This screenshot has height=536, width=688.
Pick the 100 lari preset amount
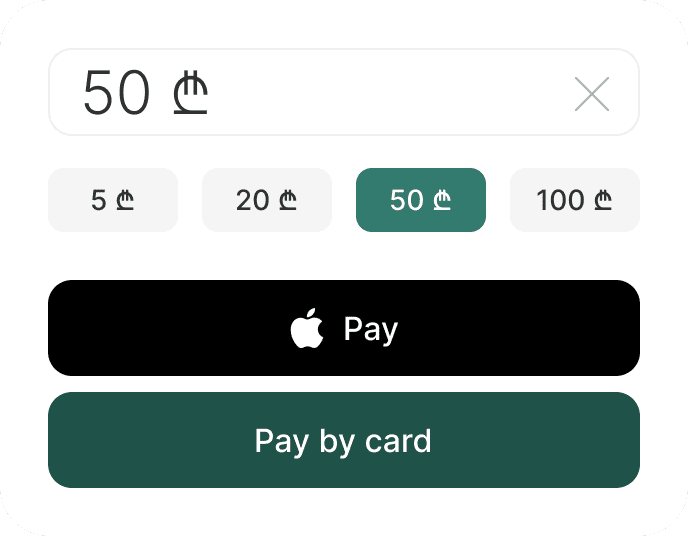tap(575, 200)
